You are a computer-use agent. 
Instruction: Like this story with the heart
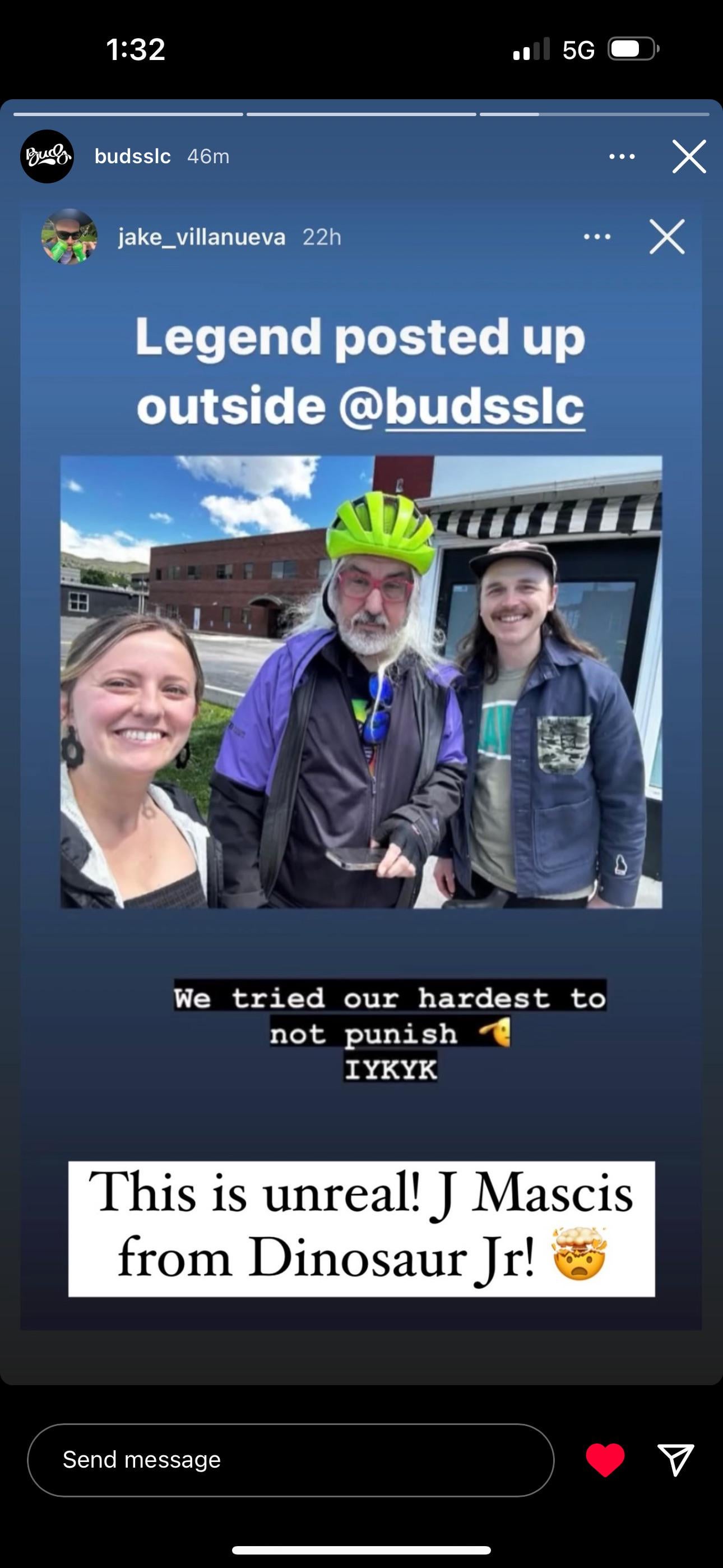tap(605, 1460)
